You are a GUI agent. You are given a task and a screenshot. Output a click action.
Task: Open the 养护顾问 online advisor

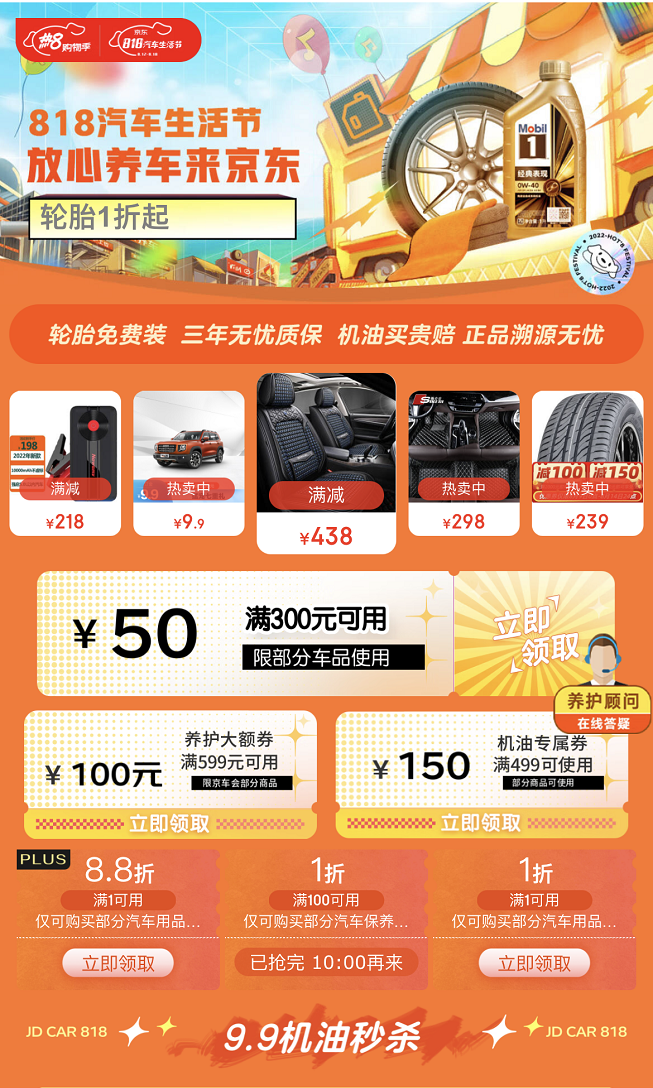pyautogui.click(x=602, y=685)
